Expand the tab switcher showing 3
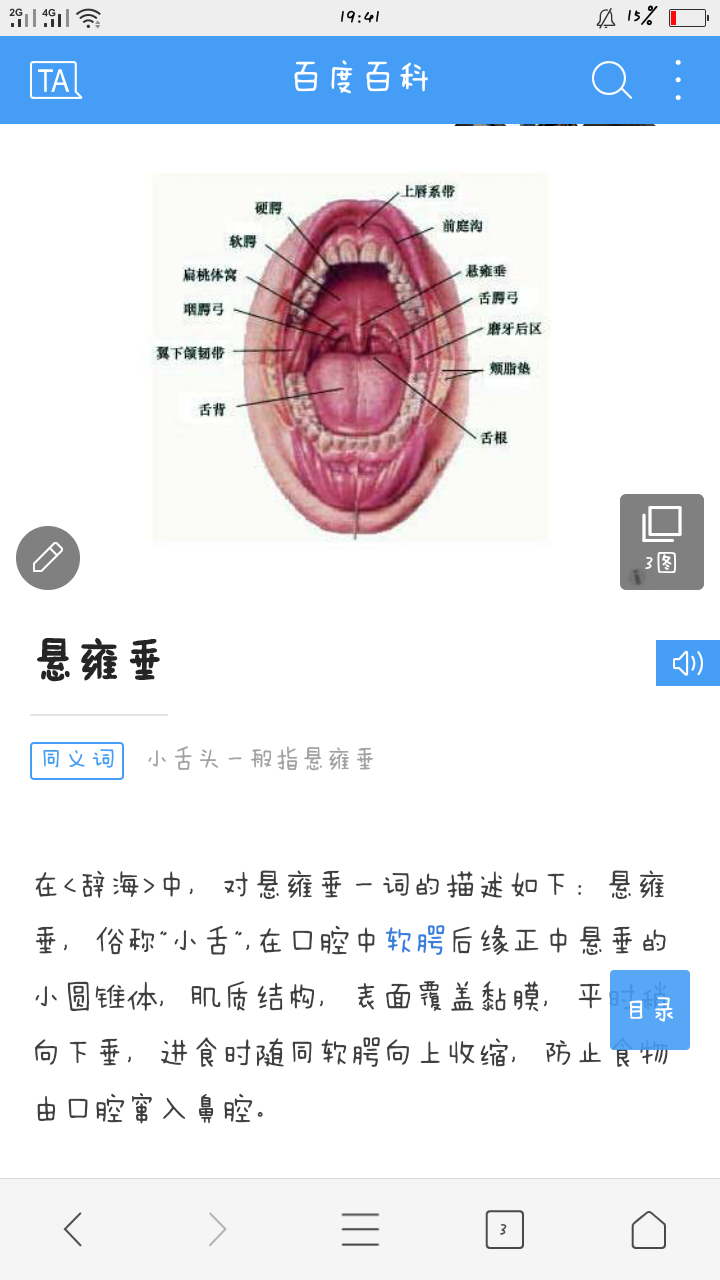This screenshot has width=720, height=1280. [504, 1228]
